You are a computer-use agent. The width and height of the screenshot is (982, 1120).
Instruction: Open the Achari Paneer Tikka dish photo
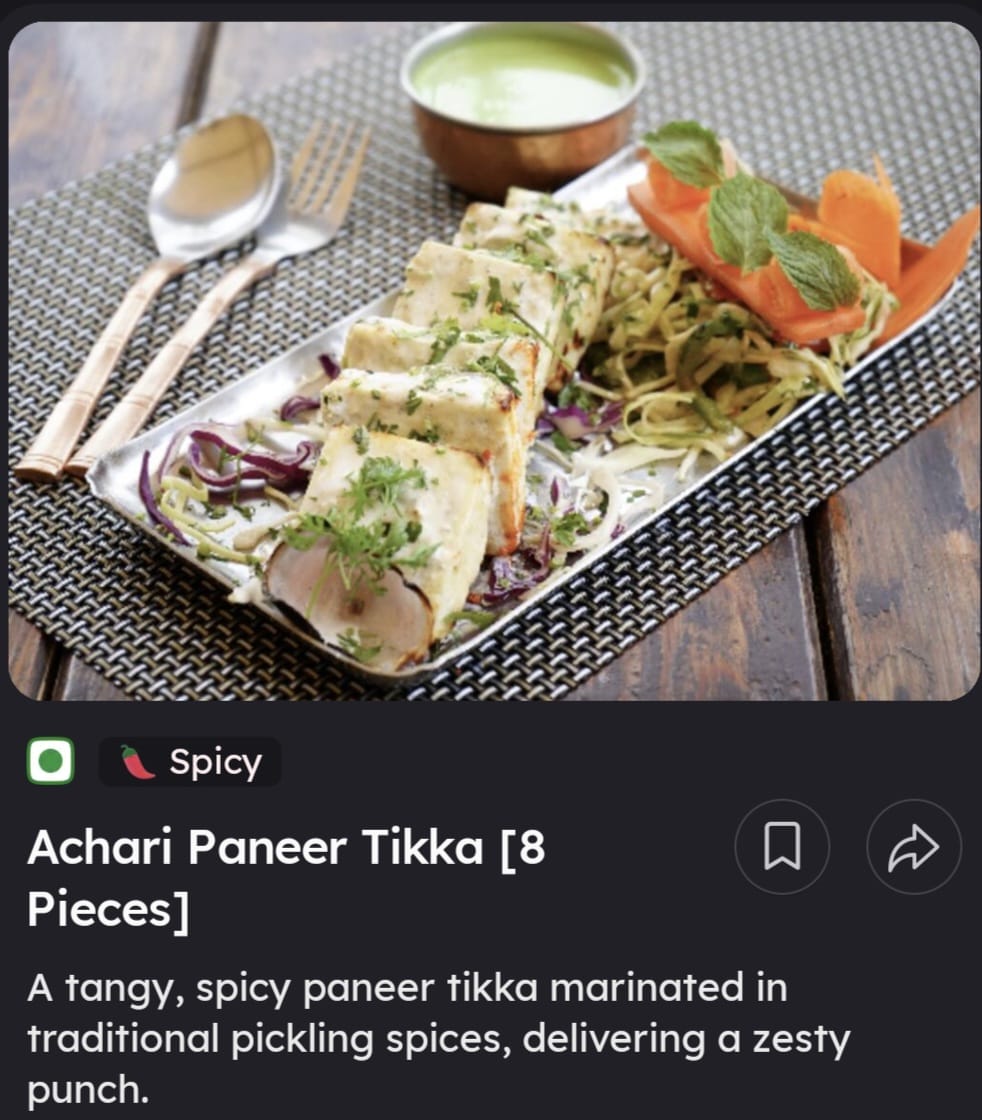click(x=492, y=360)
